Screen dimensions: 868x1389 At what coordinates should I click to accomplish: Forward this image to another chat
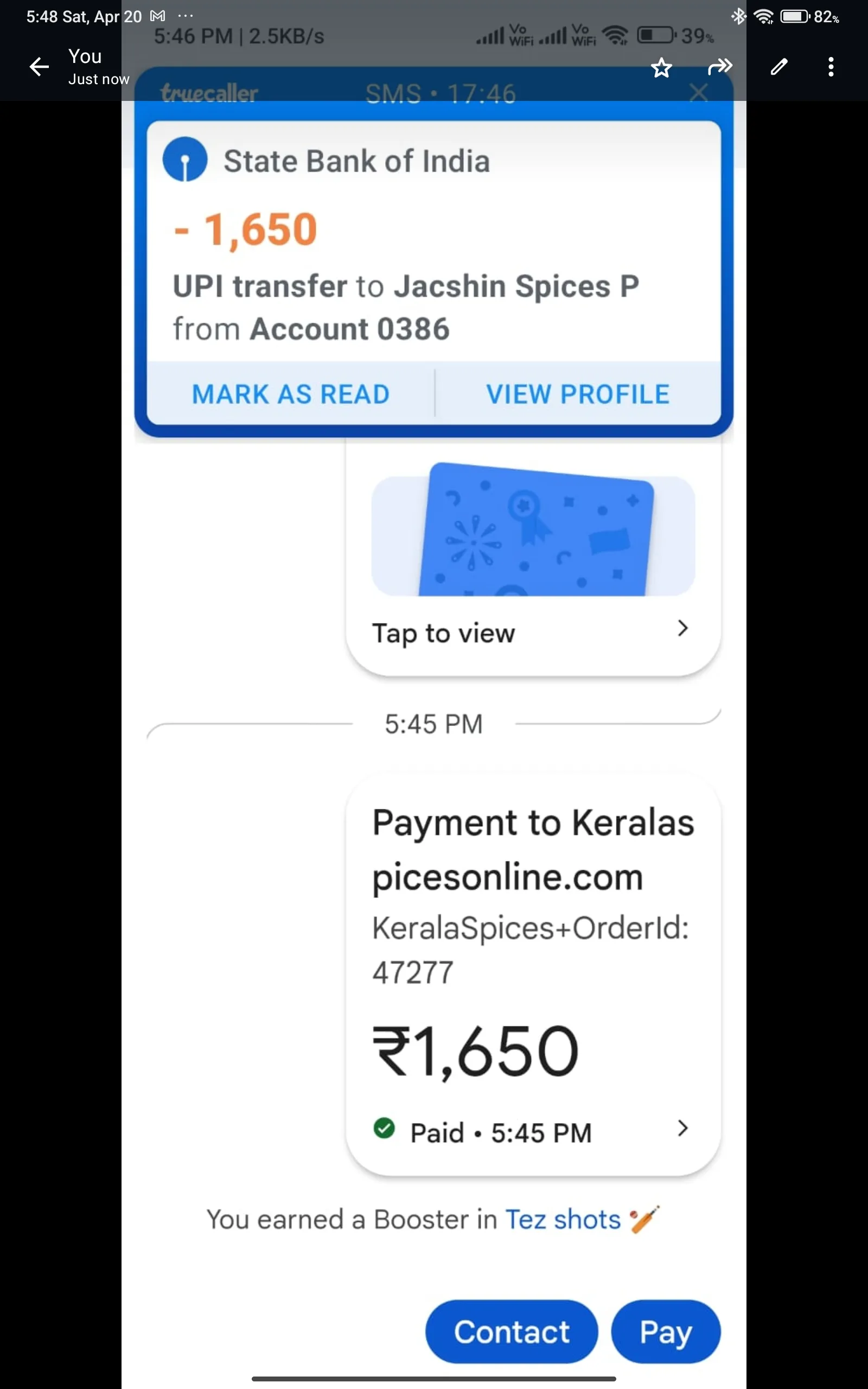coord(720,67)
